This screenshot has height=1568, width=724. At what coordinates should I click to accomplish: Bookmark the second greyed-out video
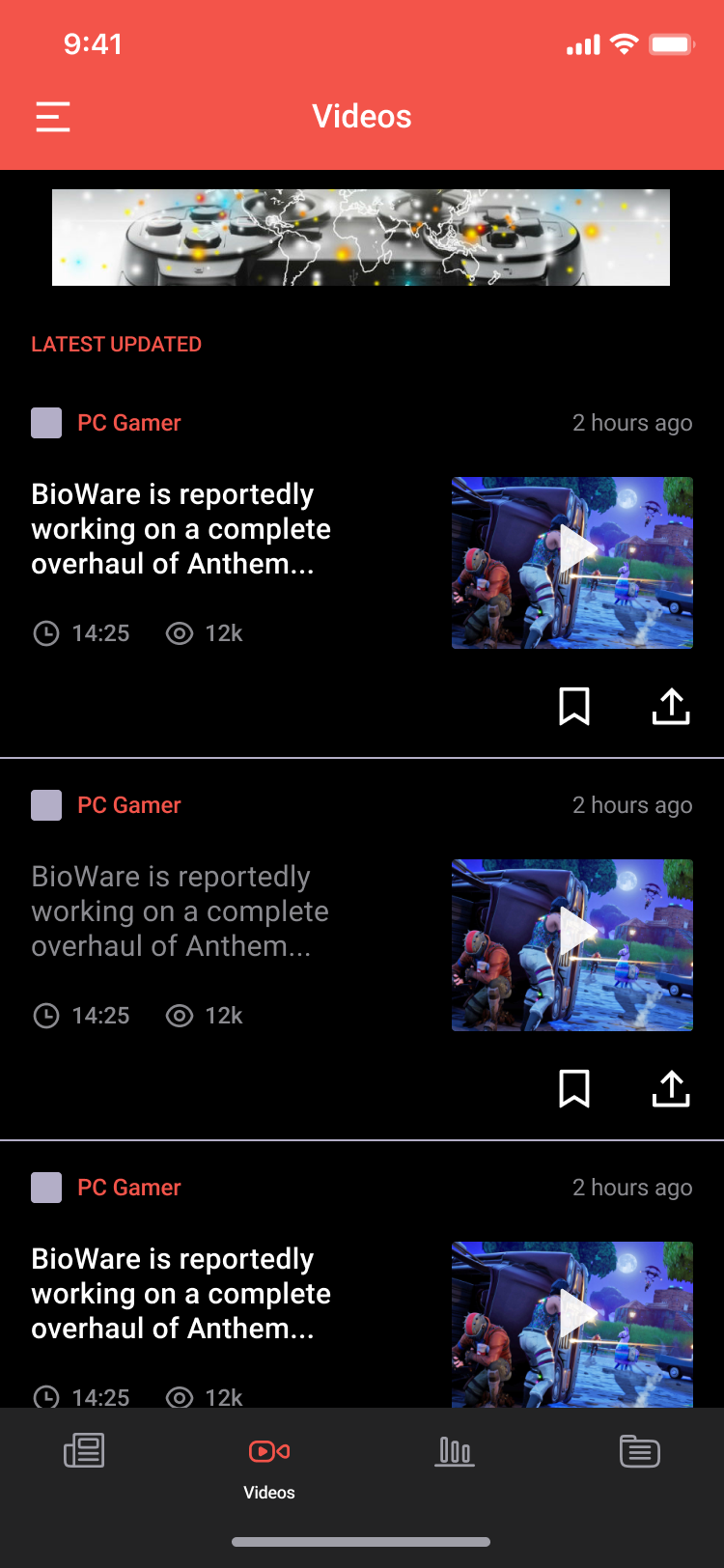[x=574, y=1089]
